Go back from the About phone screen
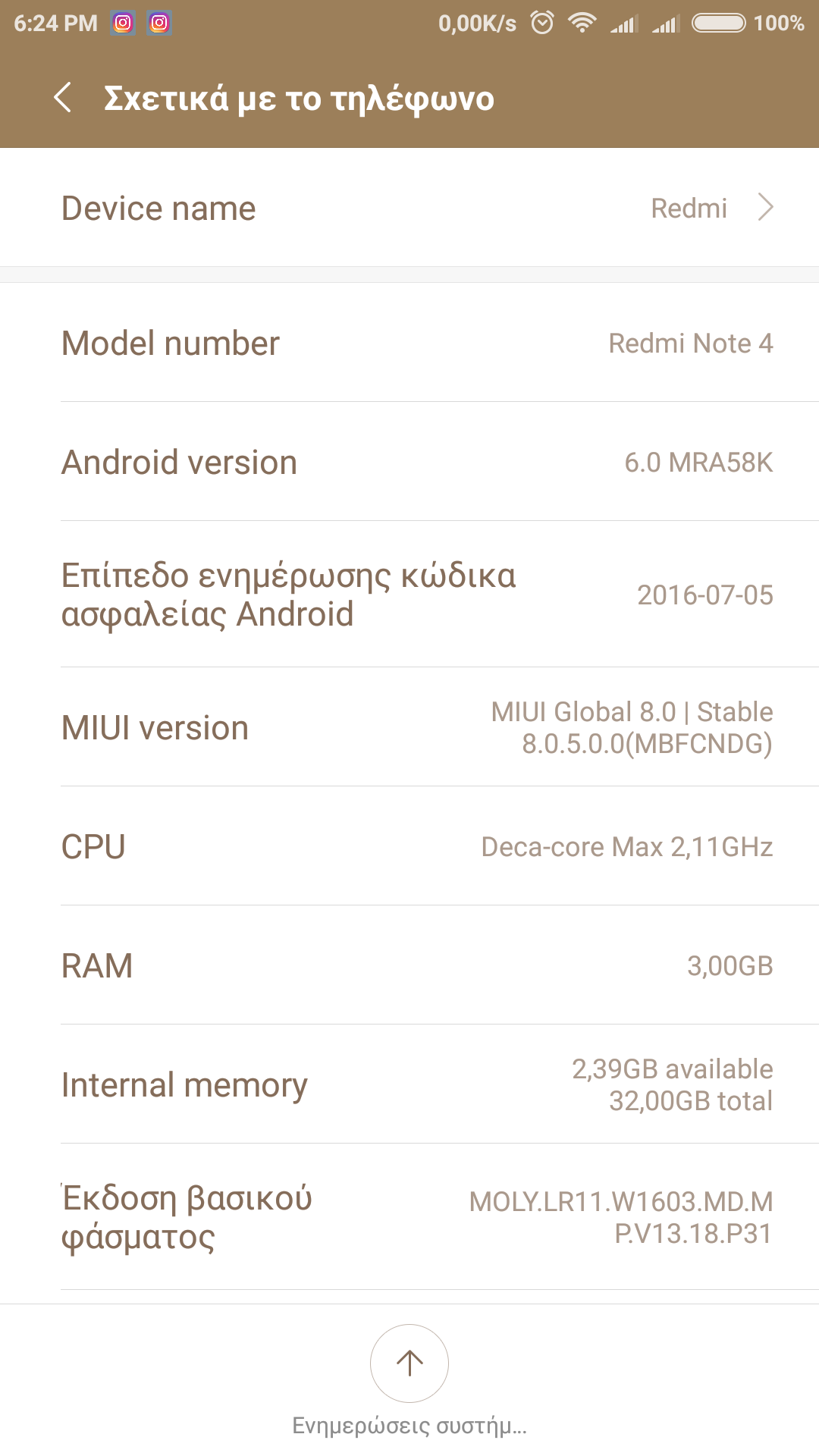The image size is (819, 1456). click(x=64, y=99)
